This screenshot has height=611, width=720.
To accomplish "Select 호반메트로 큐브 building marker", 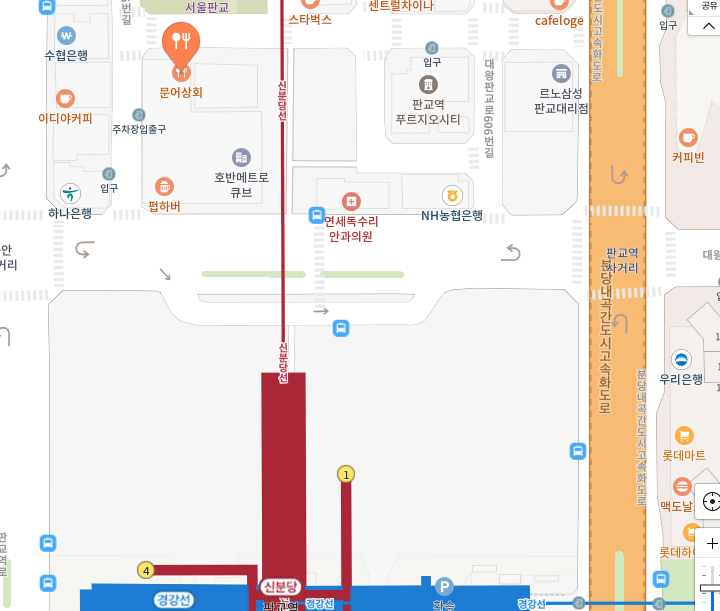I will [241, 157].
